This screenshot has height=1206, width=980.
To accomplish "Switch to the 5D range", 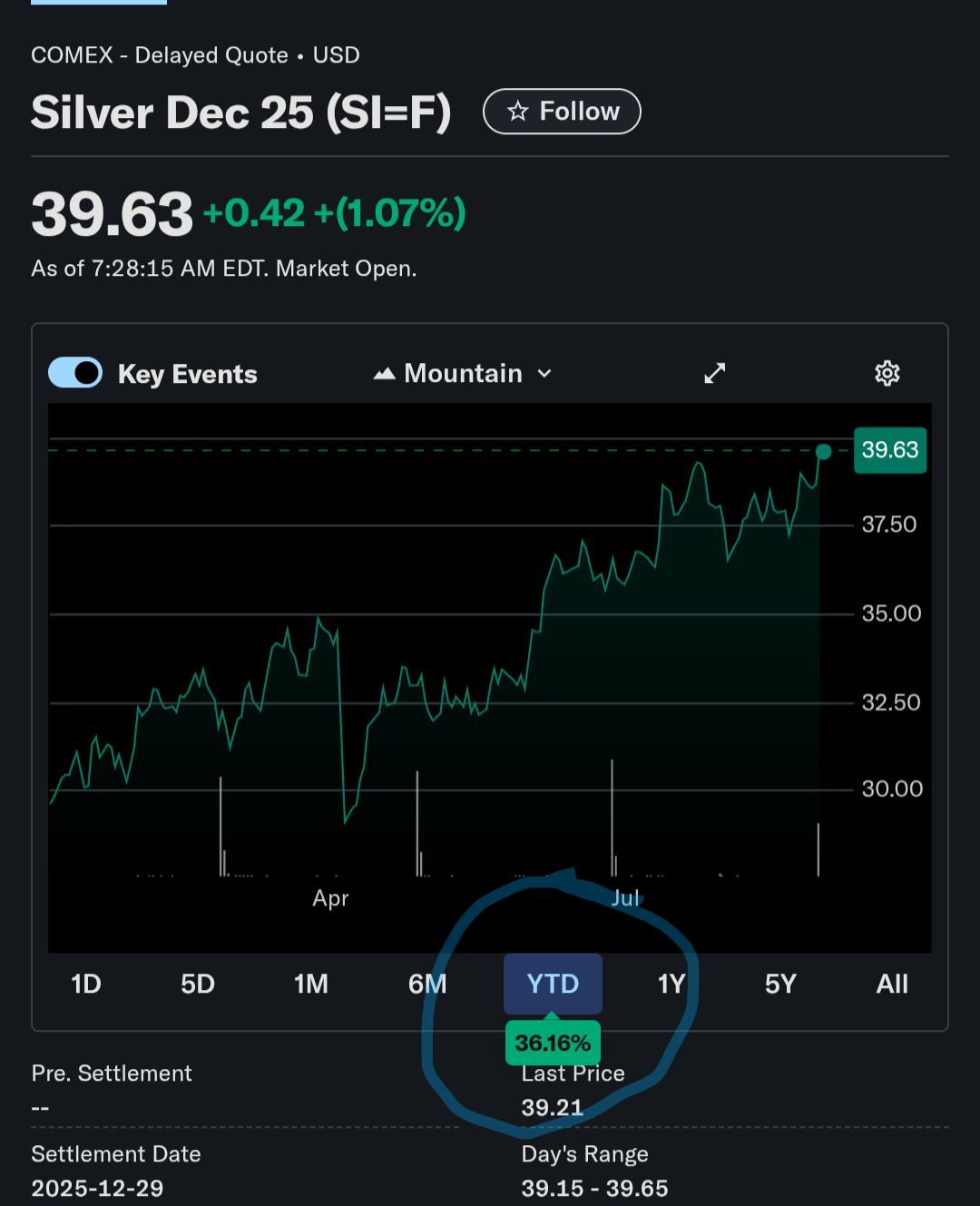I will (x=198, y=985).
